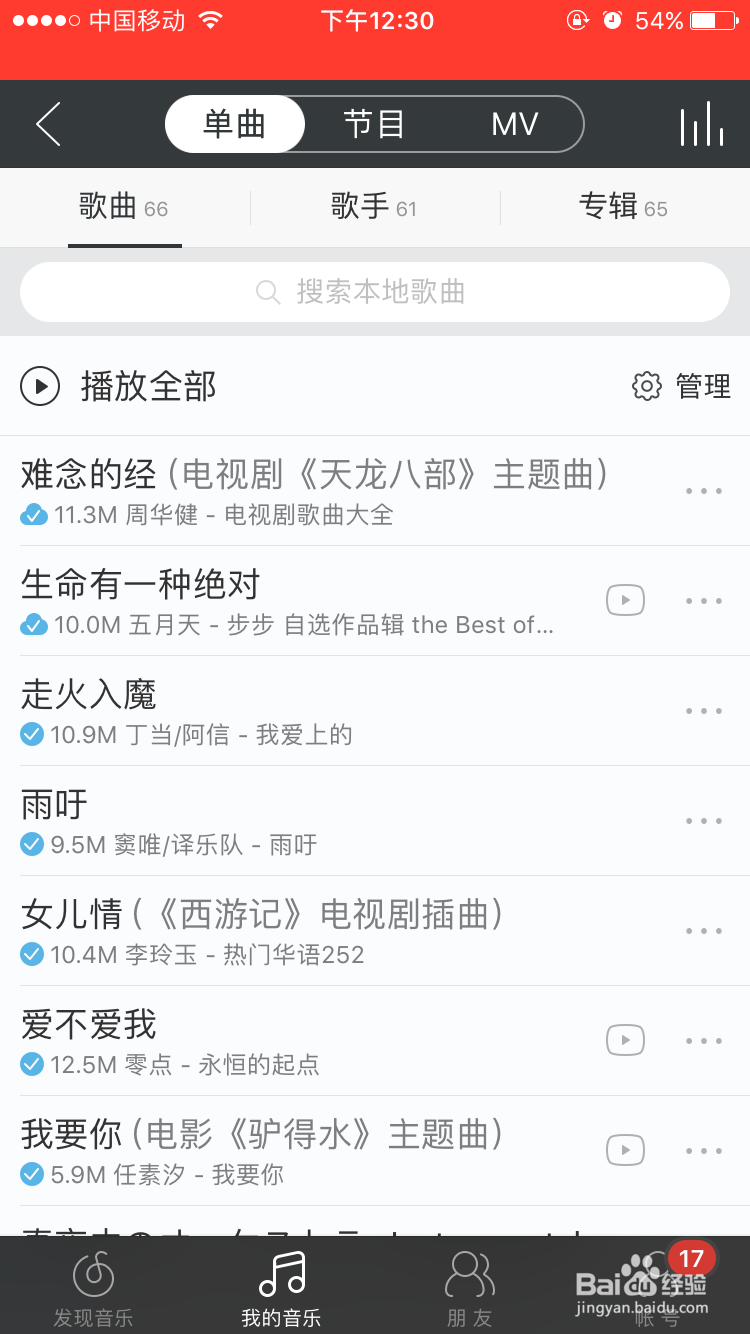This screenshot has width=750, height=1334.
Task: Play the song 我要你
Action: (300, 1151)
